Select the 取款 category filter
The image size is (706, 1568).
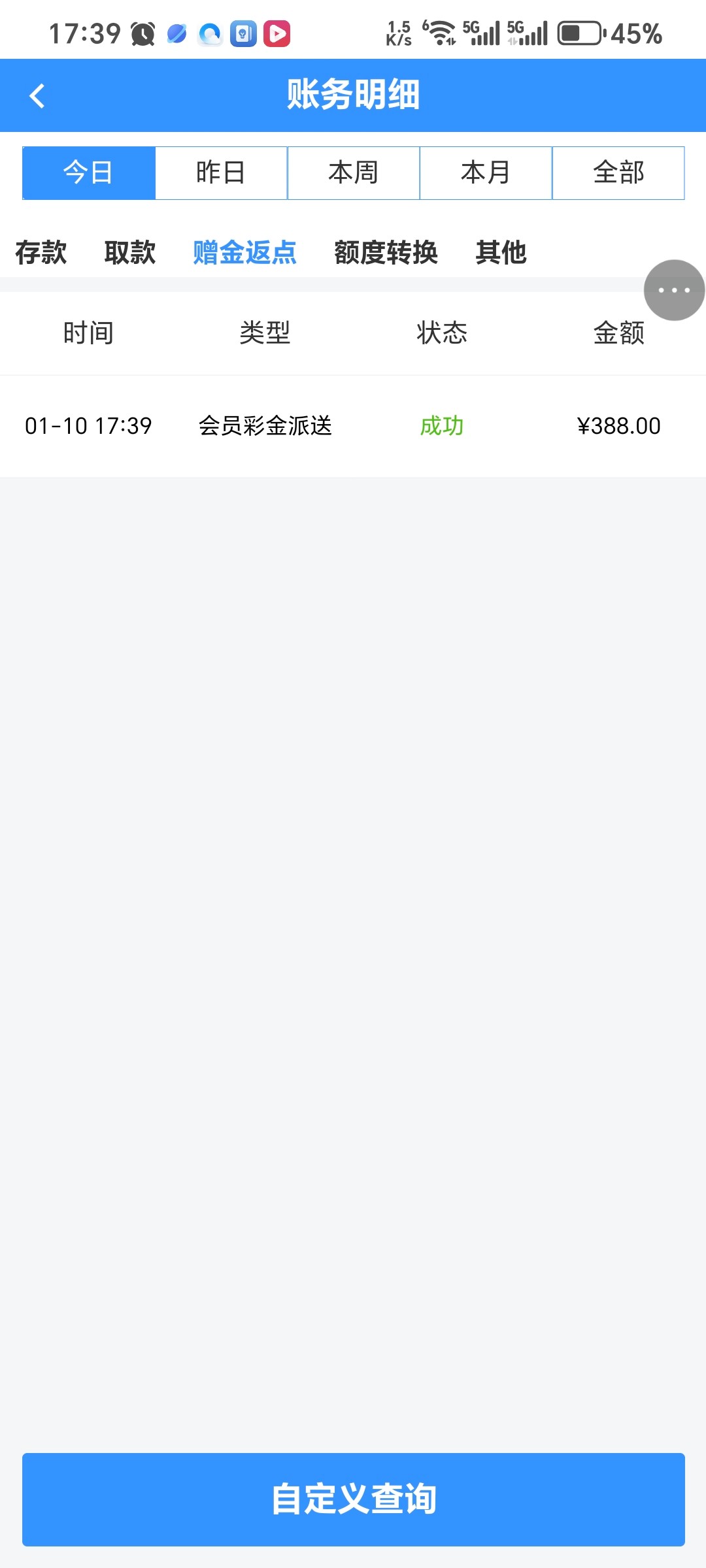pyautogui.click(x=129, y=253)
